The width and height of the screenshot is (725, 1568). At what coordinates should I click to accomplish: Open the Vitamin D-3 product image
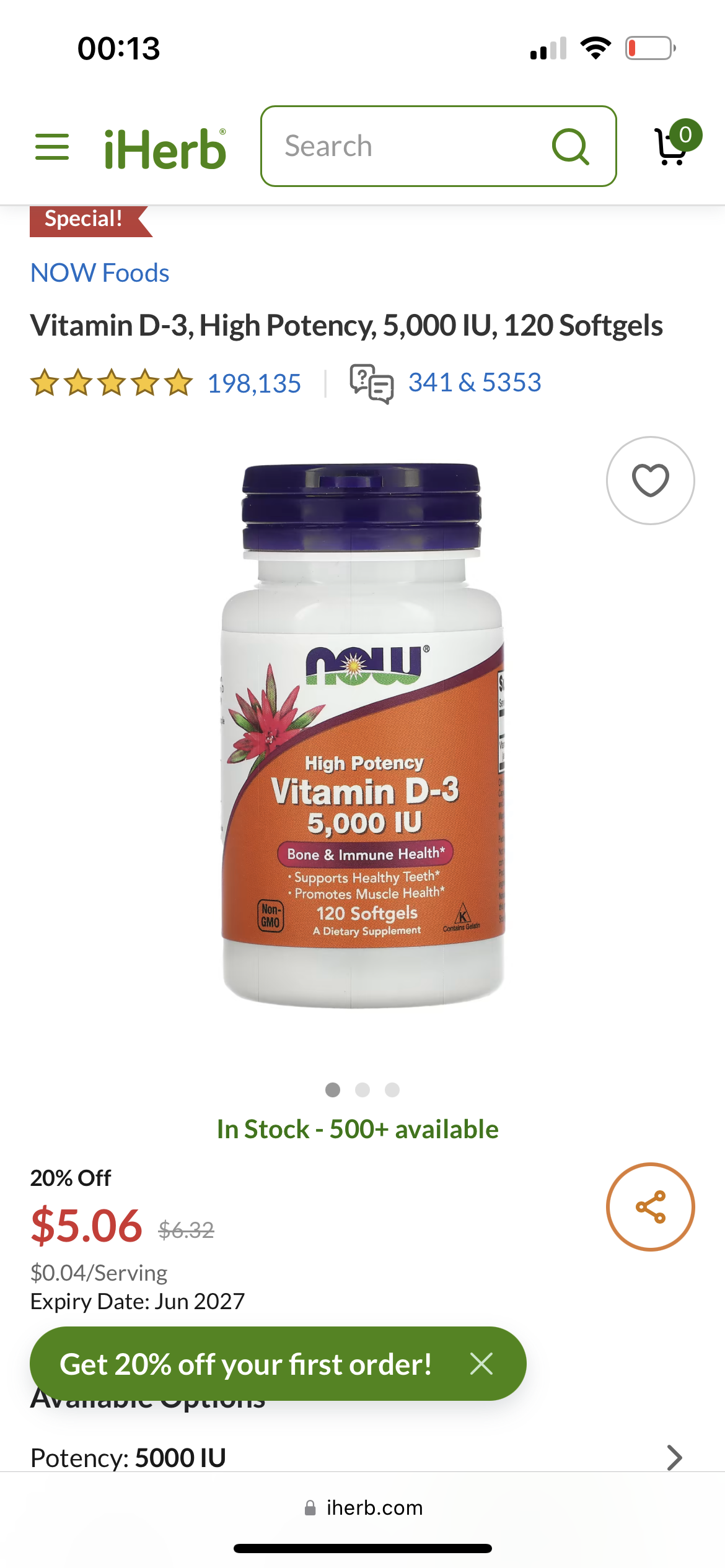click(x=362, y=736)
